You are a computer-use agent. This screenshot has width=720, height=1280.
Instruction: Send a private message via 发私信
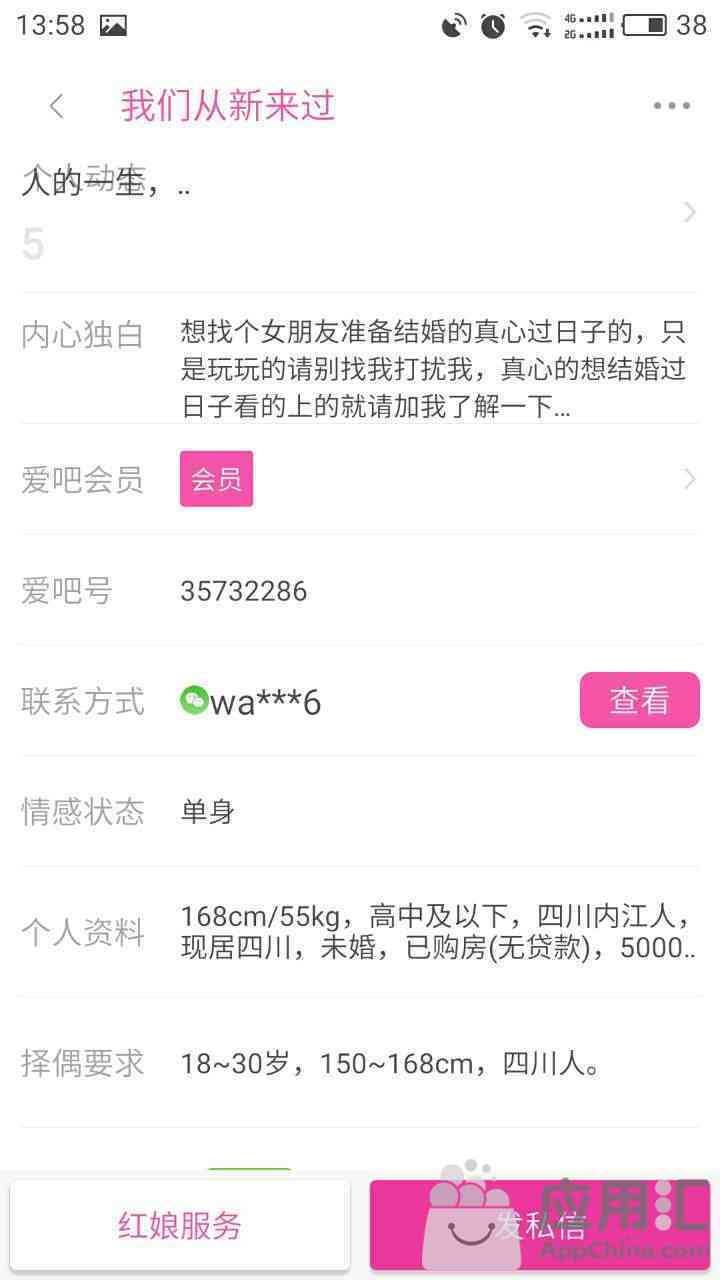540,1225
